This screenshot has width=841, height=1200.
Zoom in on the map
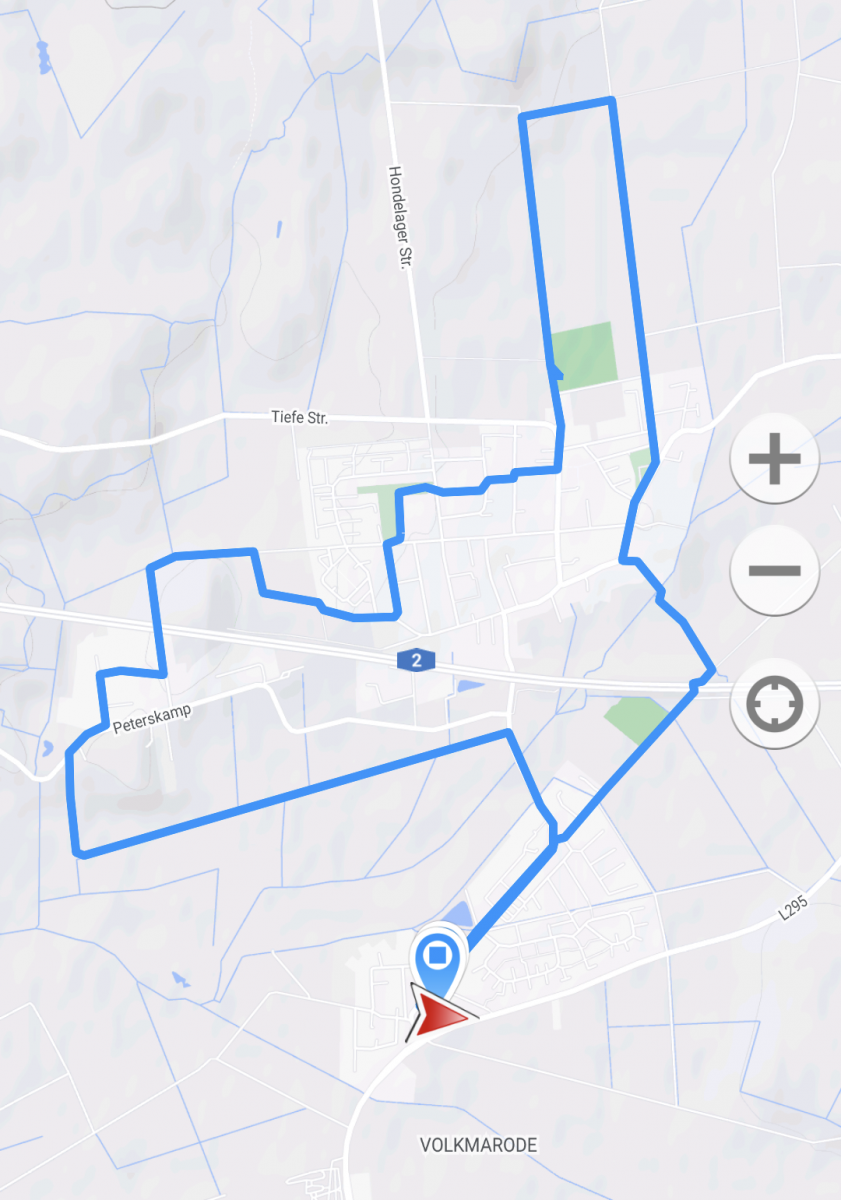coord(775,461)
